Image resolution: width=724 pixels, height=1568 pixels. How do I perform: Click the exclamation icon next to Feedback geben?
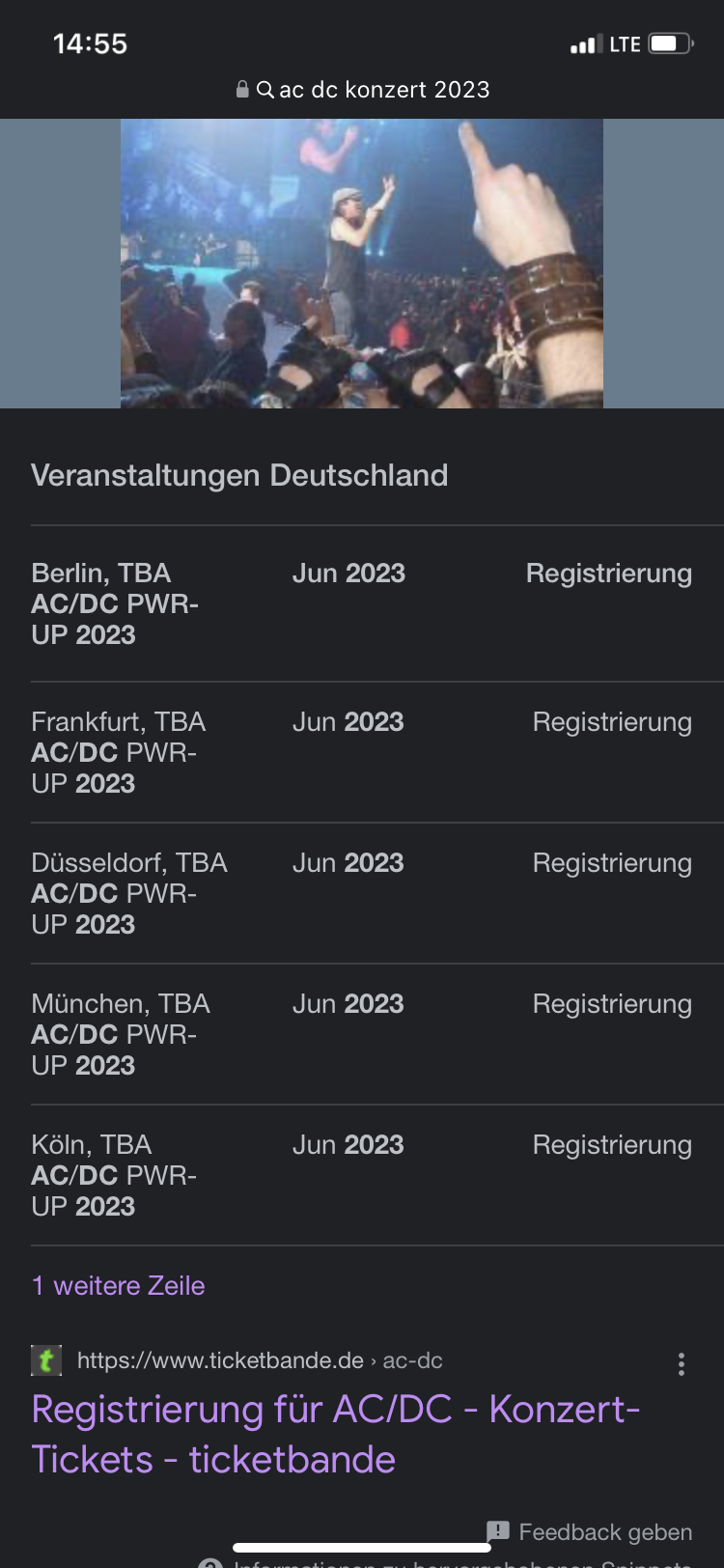(x=497, y=1532)
